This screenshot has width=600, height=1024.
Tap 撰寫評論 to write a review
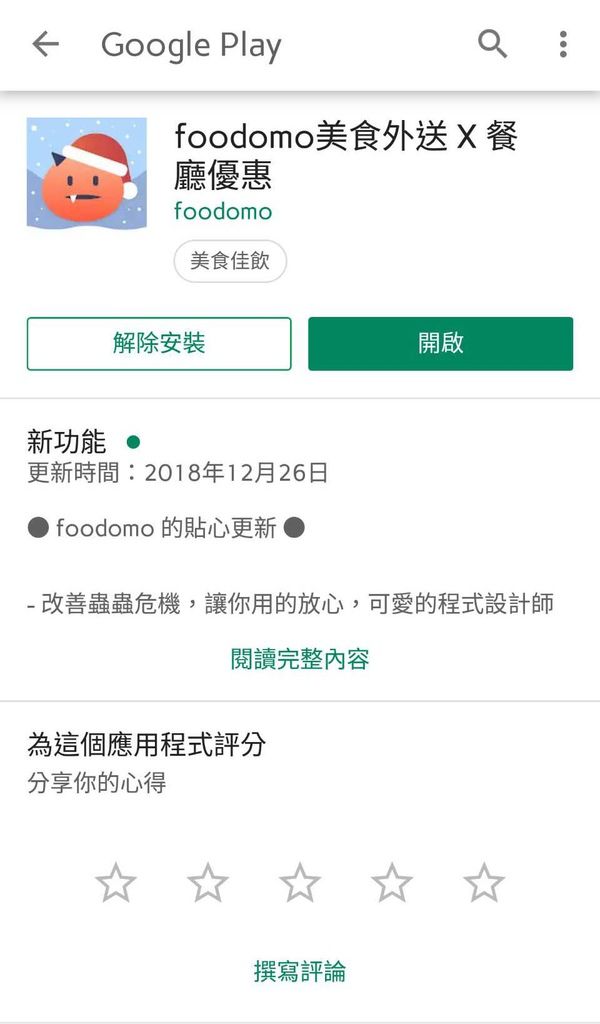pyautogui.click(x=300, y=971)
